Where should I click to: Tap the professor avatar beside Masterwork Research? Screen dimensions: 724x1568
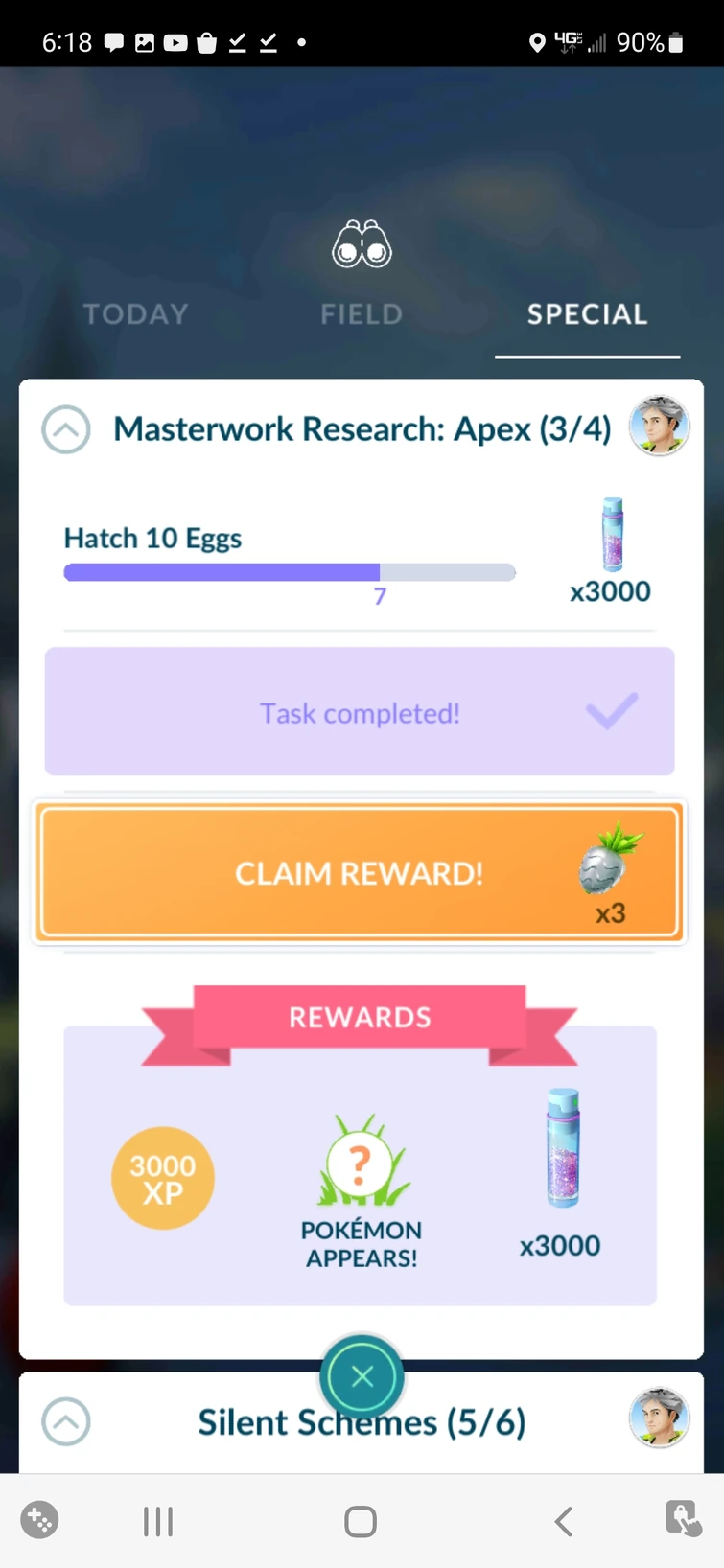tap(659, 426)
